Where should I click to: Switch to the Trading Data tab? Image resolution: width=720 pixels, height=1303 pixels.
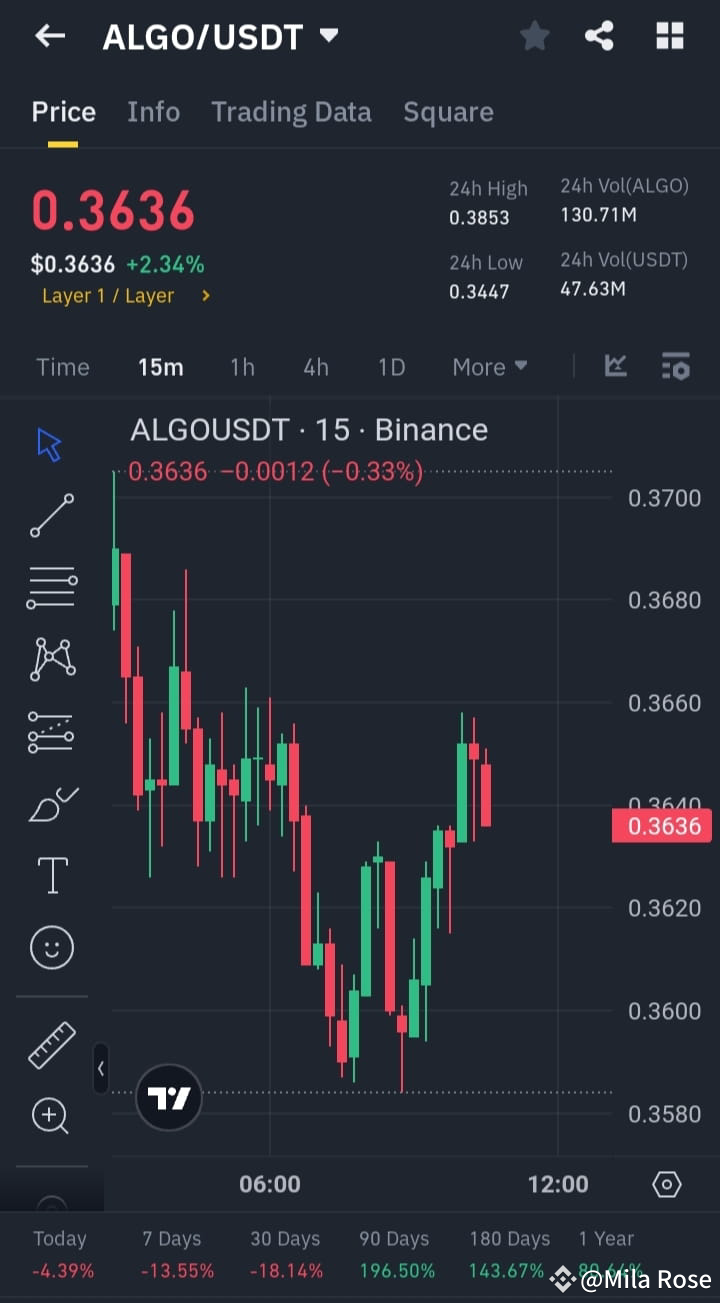[x=291, y=111]
